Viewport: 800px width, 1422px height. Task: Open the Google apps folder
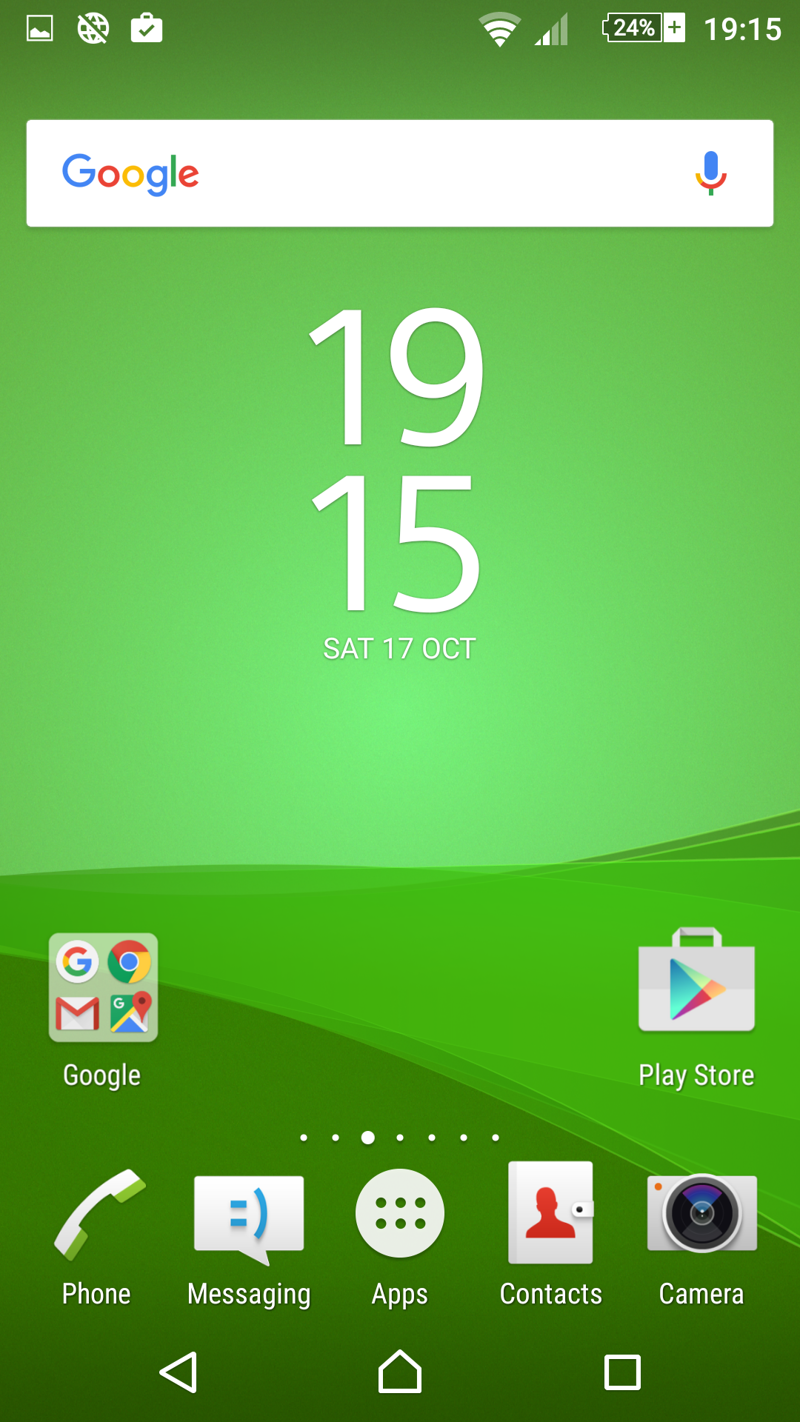(103, 988)
